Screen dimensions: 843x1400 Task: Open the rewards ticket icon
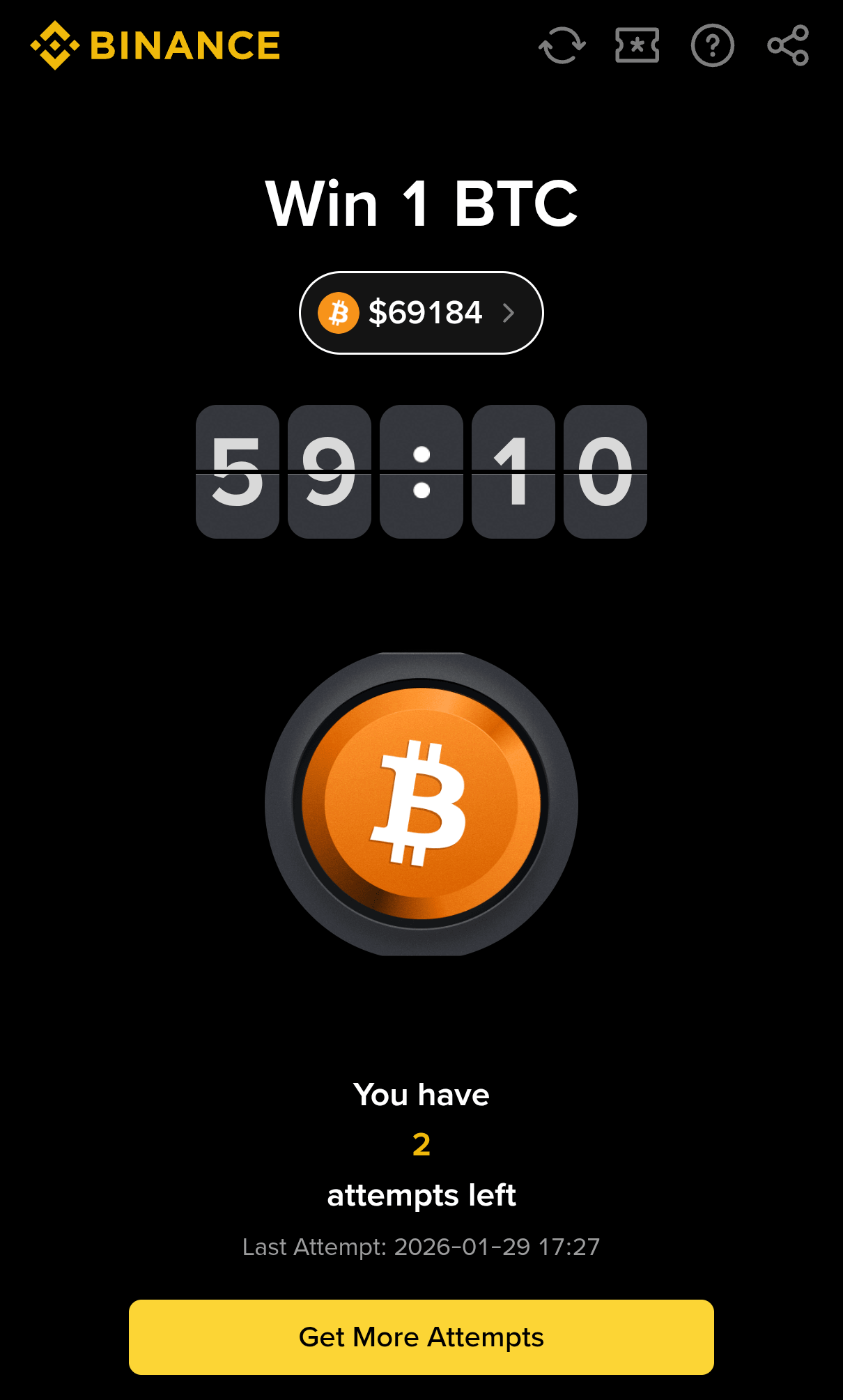637,46
